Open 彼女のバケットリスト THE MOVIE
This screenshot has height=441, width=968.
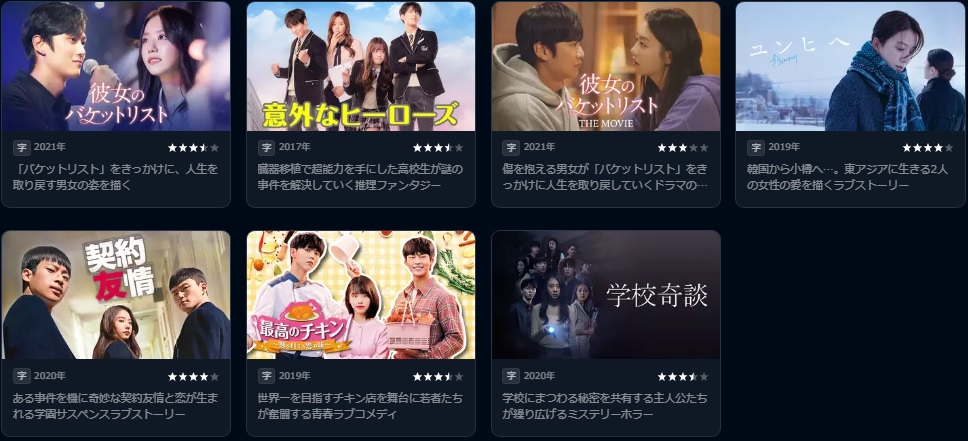(x=606, y=67)
